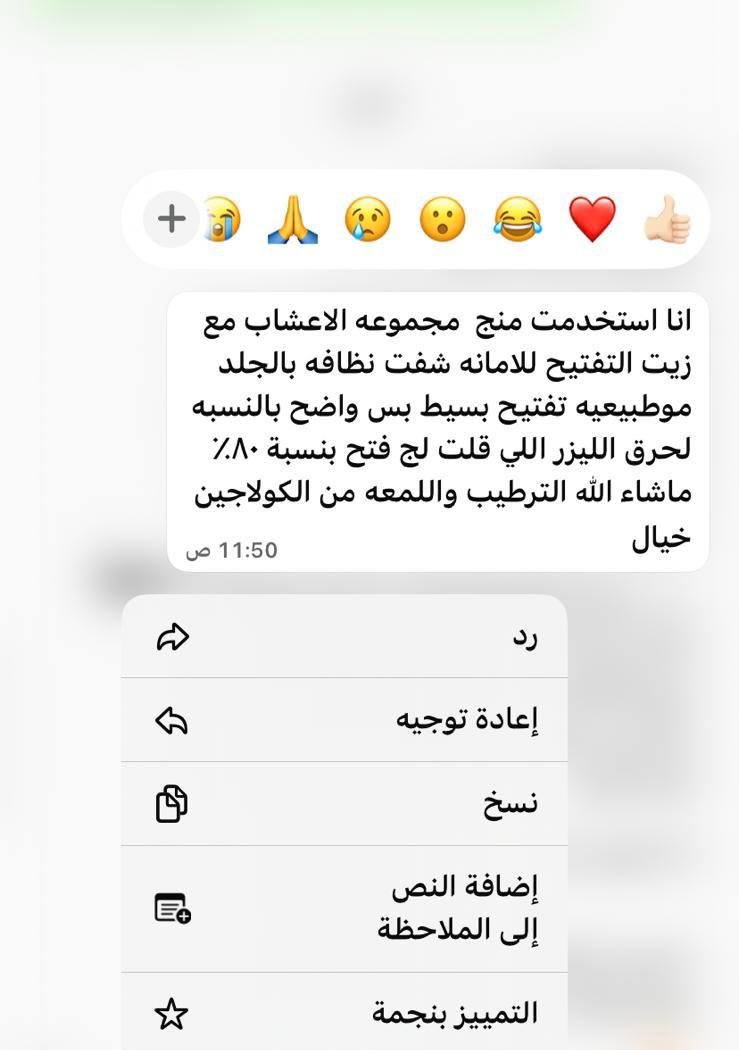React with the laughing tears emoji
This screenshot has height=1050, width=739.
click(518, 219)
